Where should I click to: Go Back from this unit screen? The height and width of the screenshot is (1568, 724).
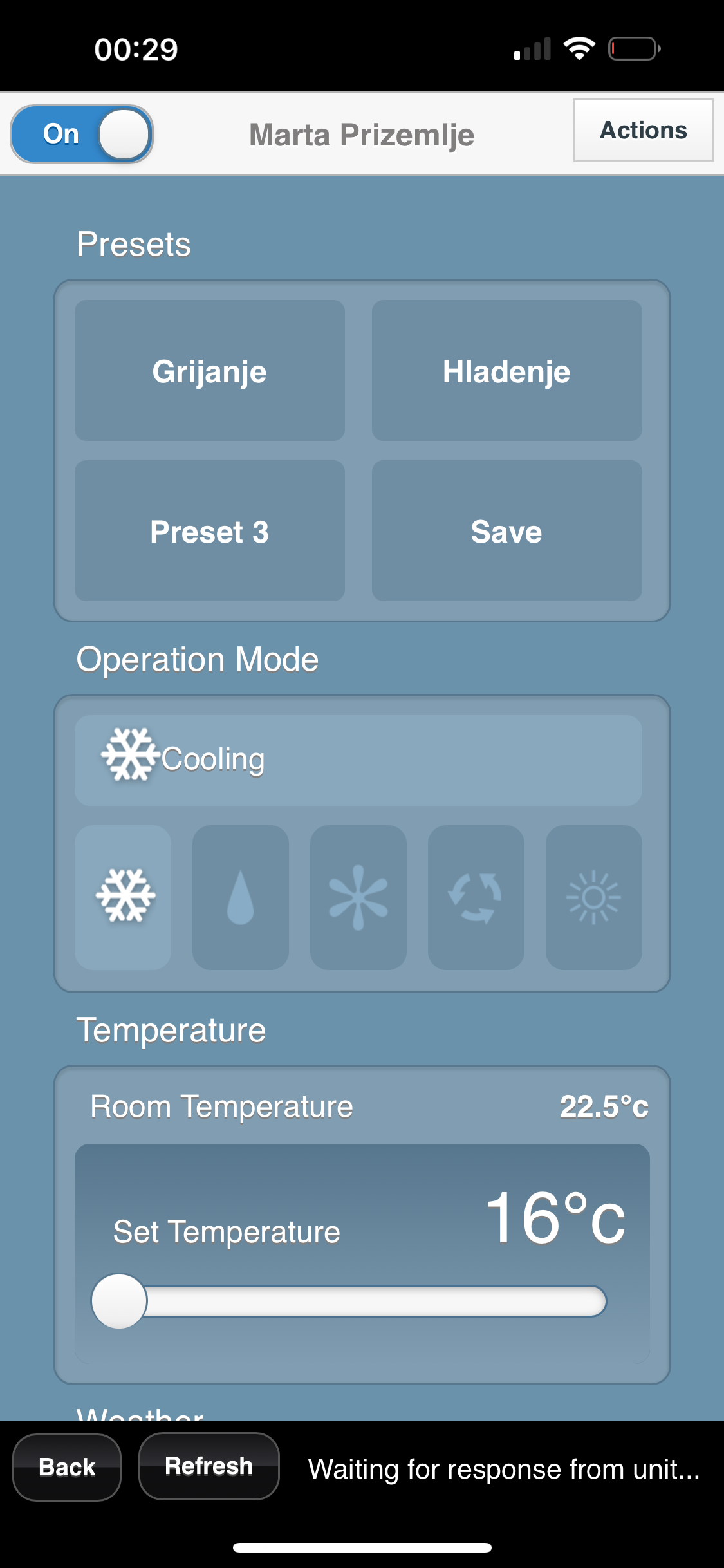67,1467
